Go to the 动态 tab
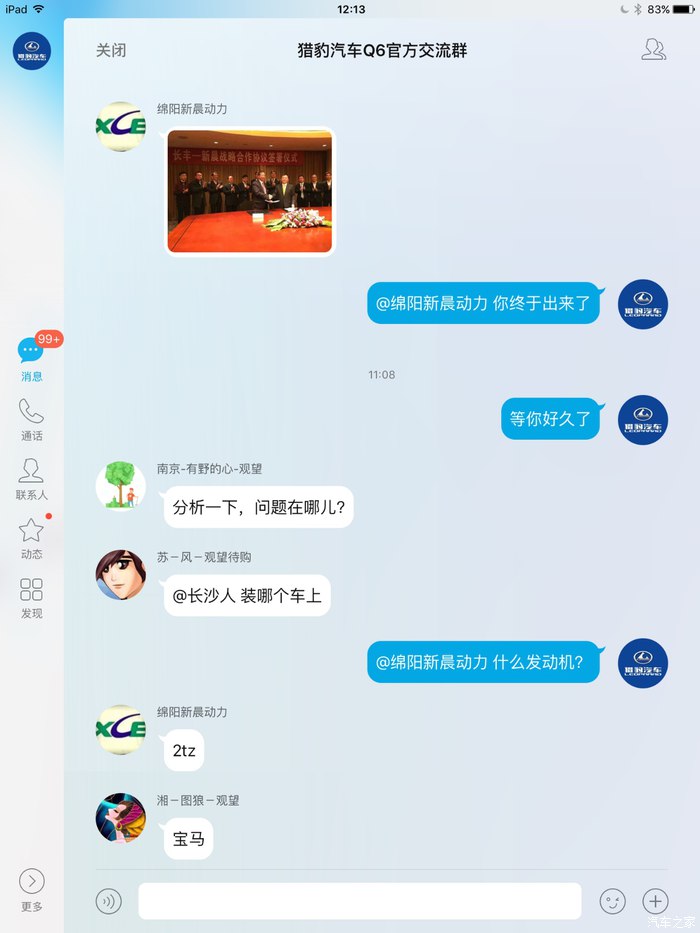 pos(32,537)
